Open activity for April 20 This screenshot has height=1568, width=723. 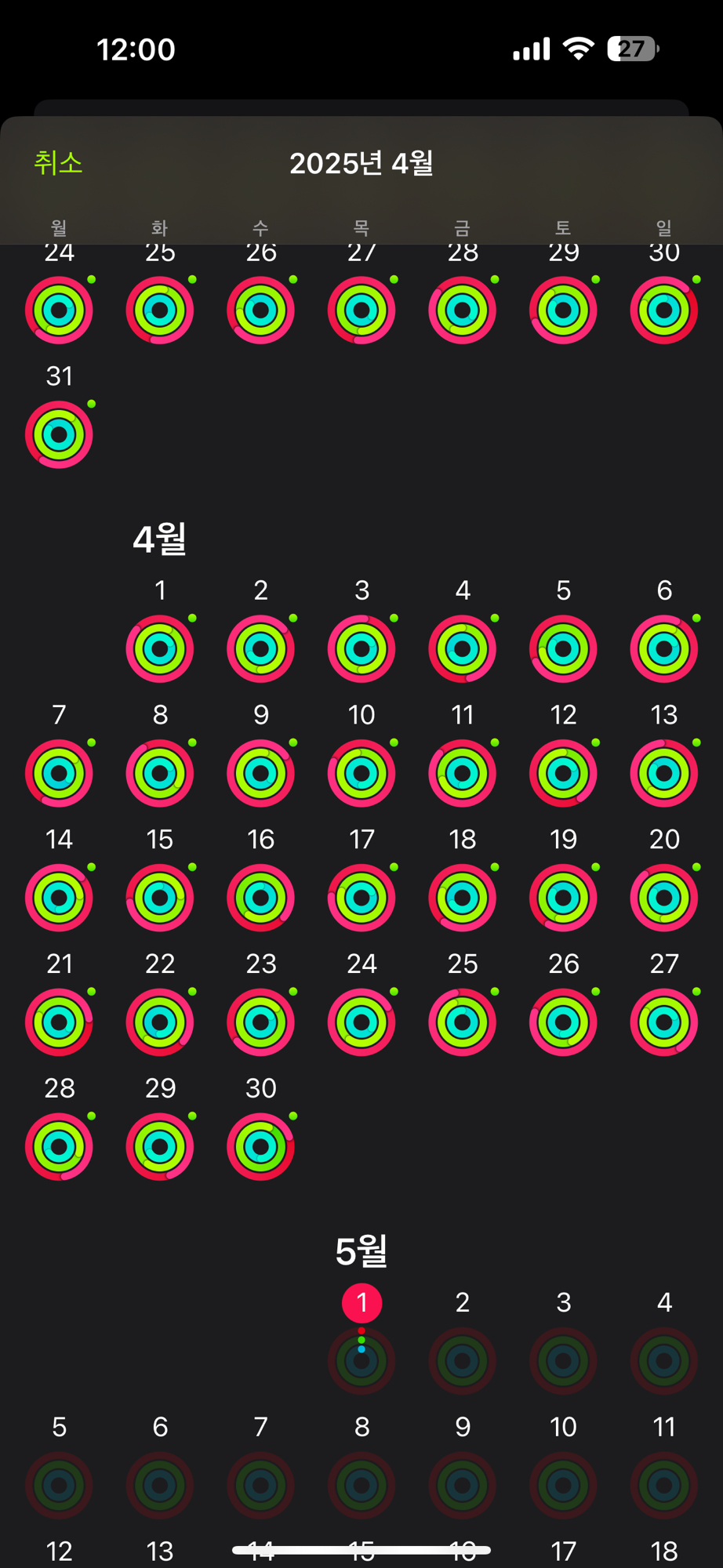click(x=664, y=898)
